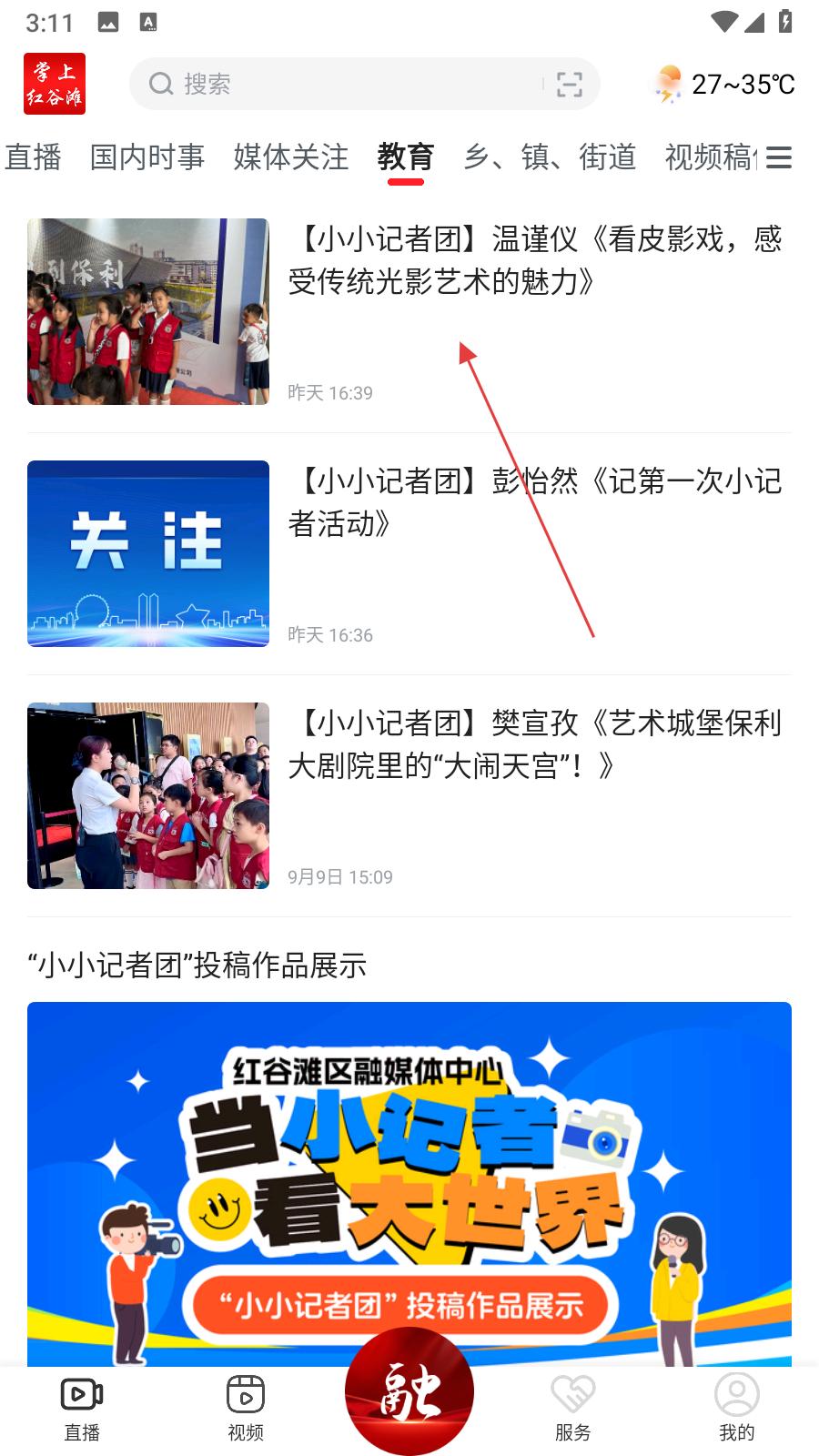Go to 直播 in bottom navigation
Screen dimensions: 819x1456
[82, 1408]
